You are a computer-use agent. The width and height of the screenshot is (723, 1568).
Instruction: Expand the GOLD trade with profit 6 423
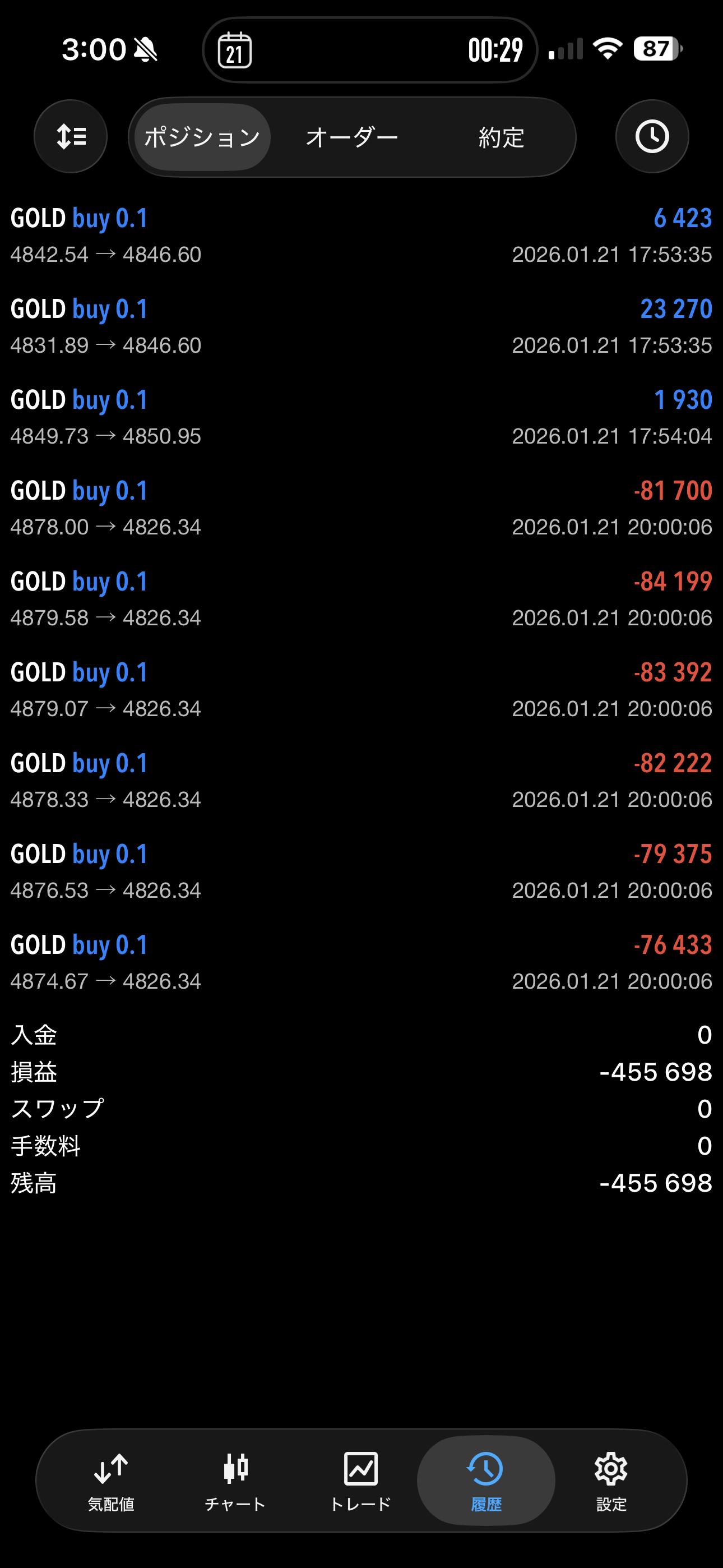pyautogui.click(x=361, y=236)
